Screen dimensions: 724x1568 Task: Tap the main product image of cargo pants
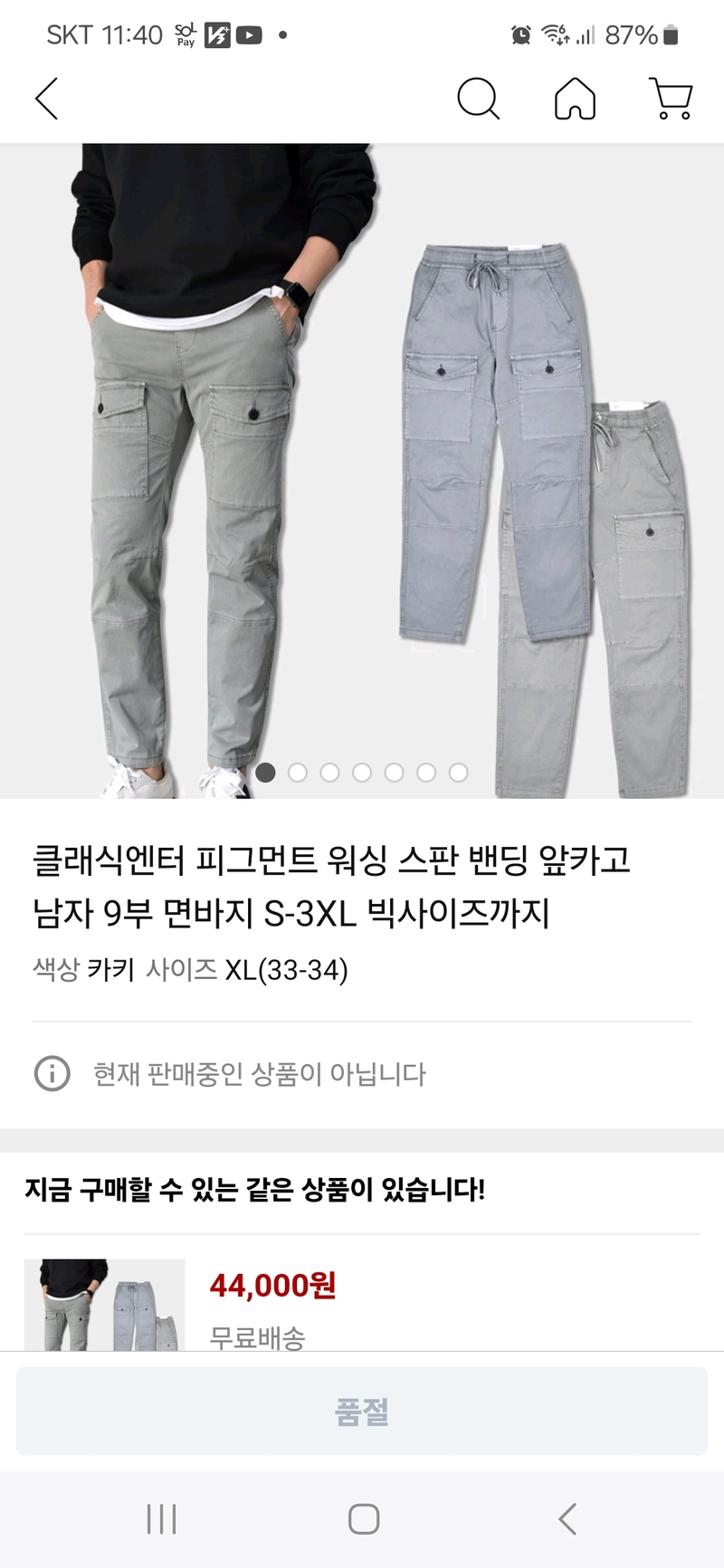pos(362,470)
